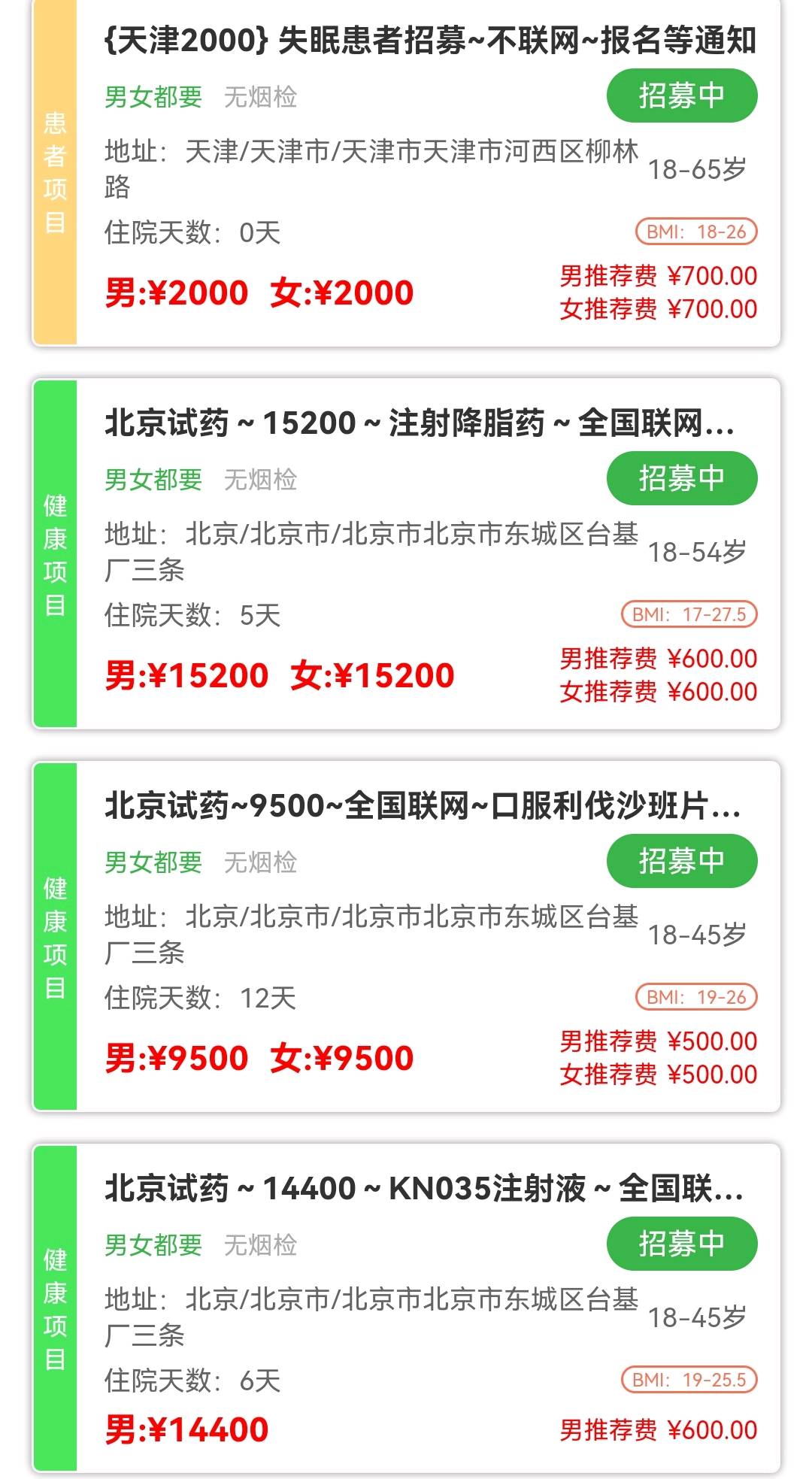812x1479 pixels.
Task: Open the 北京试药 9500 口服利伐沙班片 card
Action: click(406, 937)
